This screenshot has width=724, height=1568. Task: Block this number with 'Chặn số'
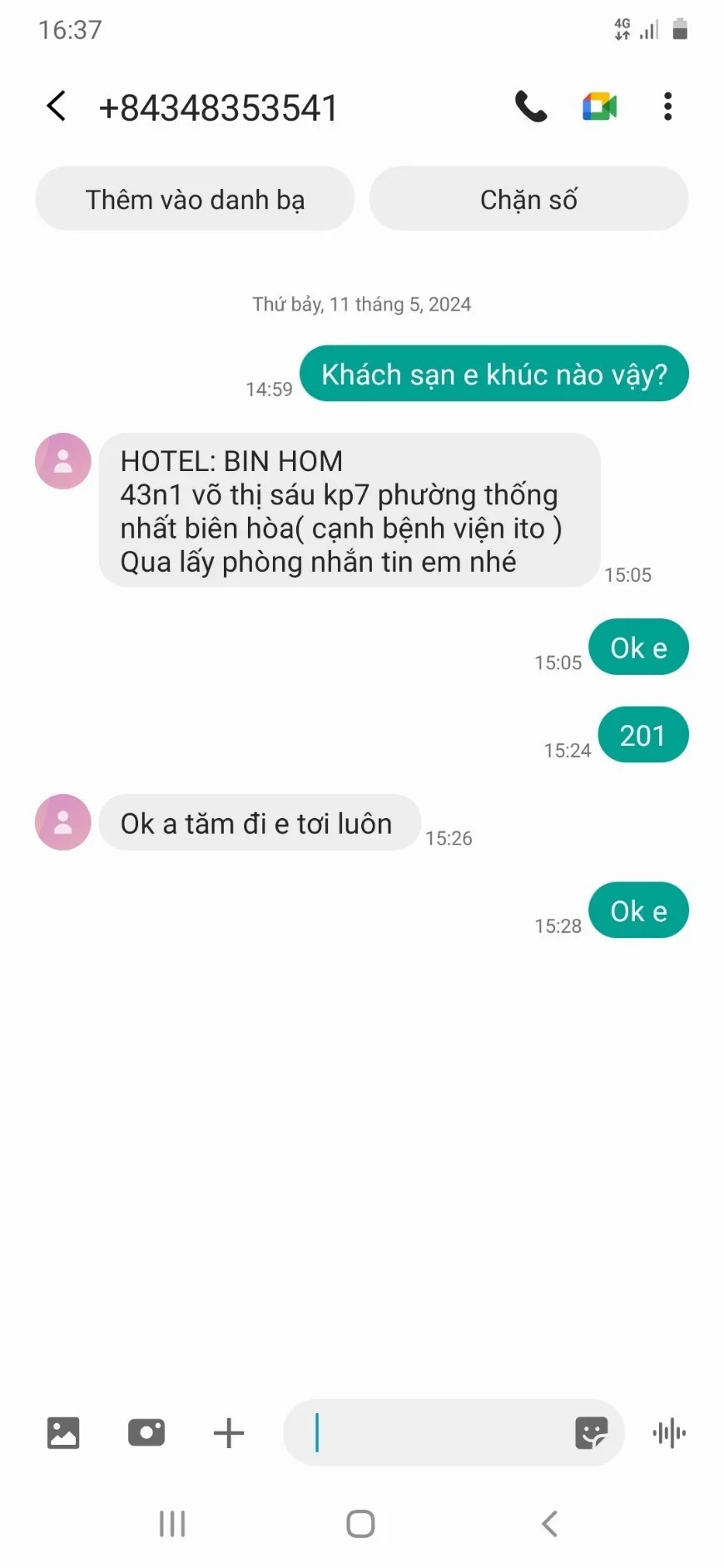pos(528,200)
